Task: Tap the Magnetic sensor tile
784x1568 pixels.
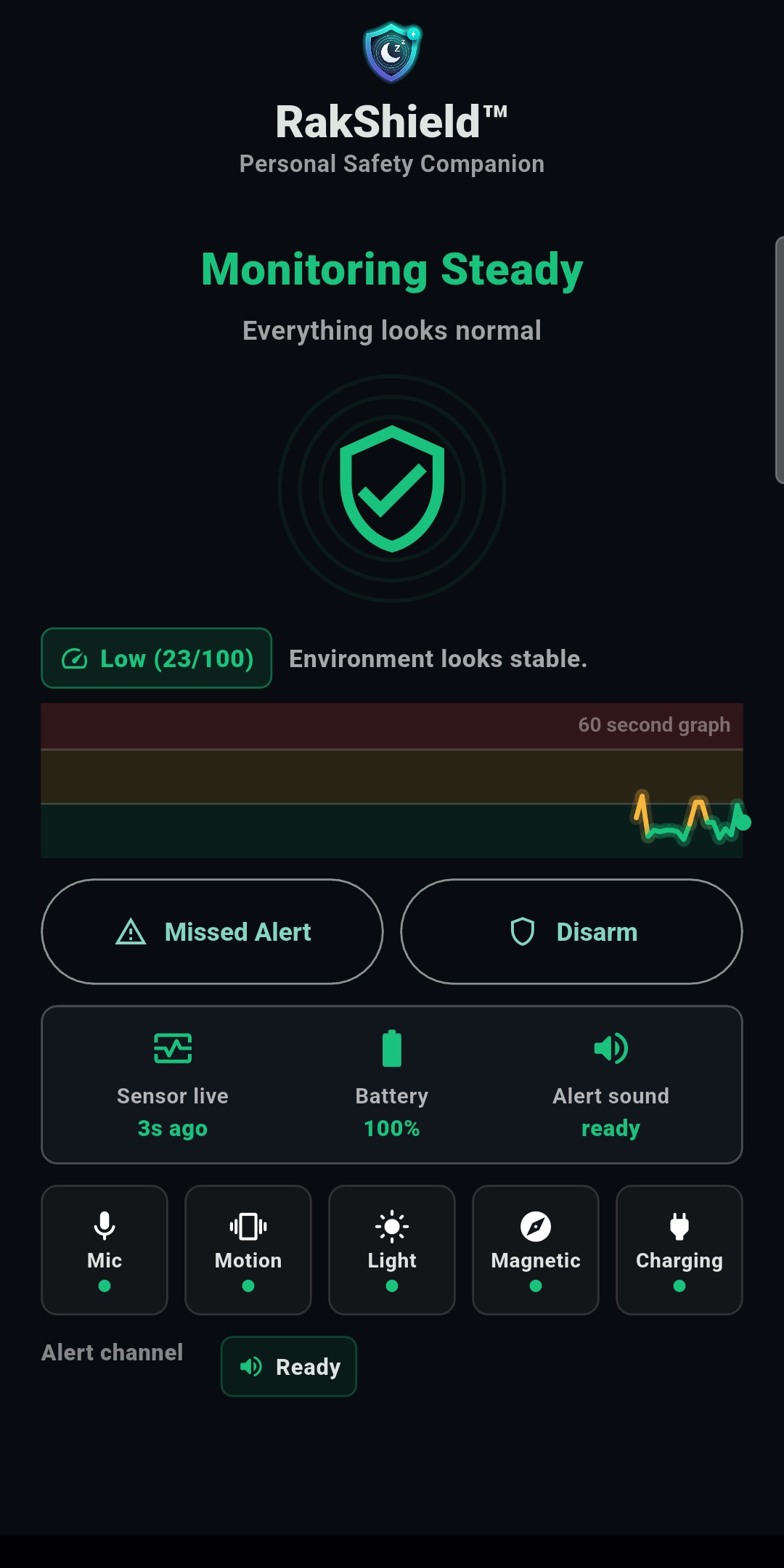Action: [x=536, y=1249]
